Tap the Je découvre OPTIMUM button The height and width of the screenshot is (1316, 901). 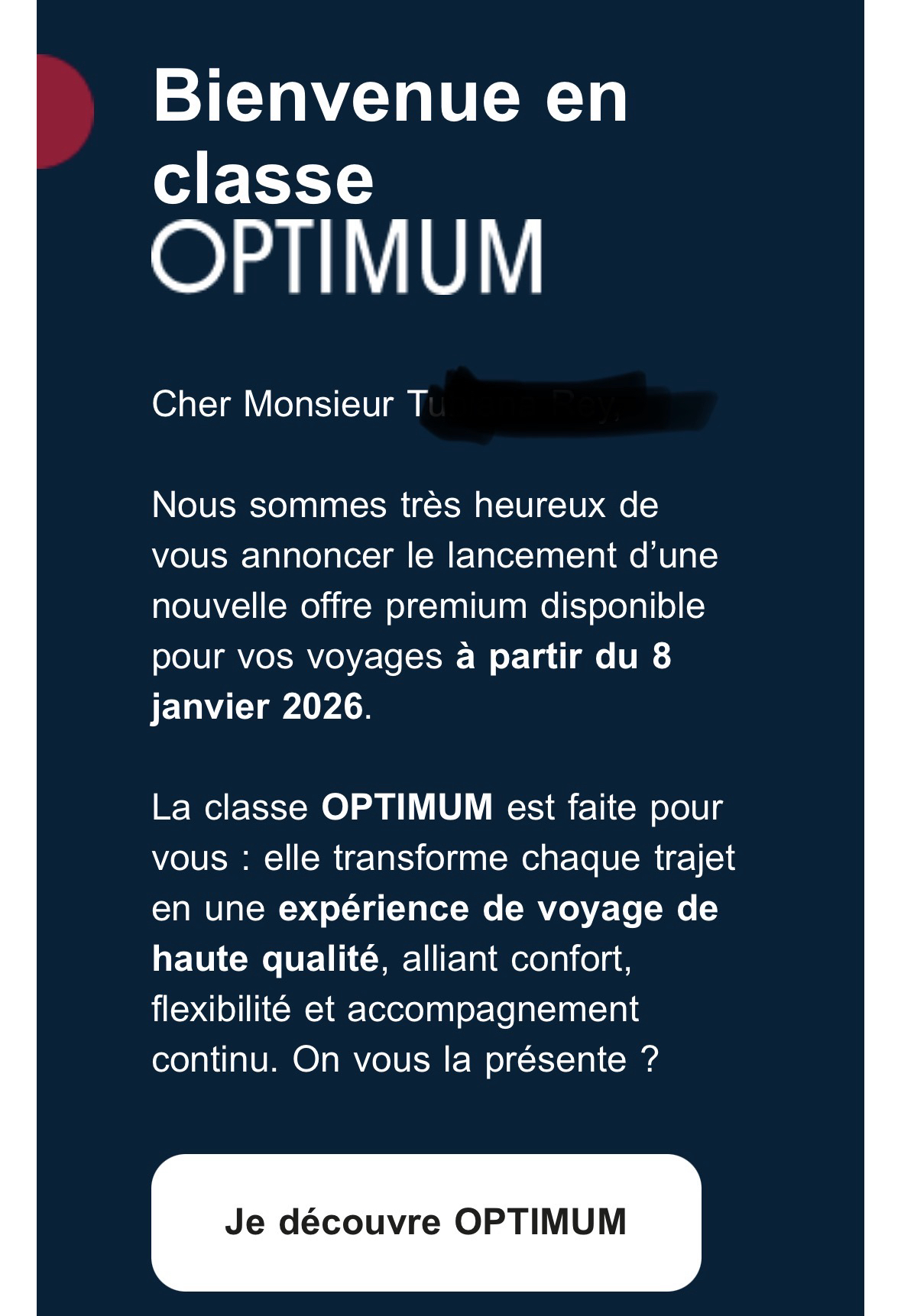click(x=426, y=1221)
